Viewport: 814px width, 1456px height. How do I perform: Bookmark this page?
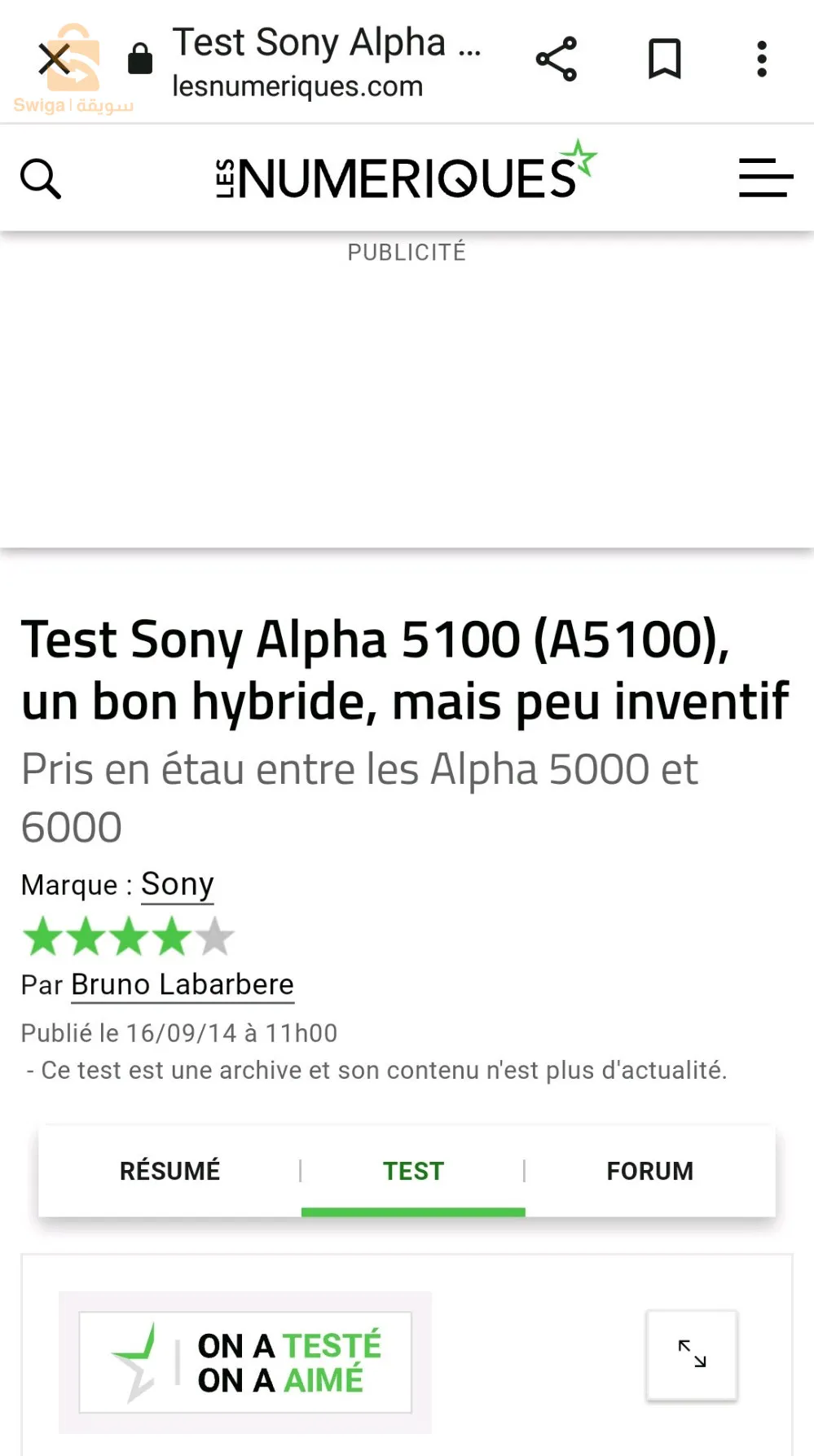pyautogui.click(x=664, y=59)
